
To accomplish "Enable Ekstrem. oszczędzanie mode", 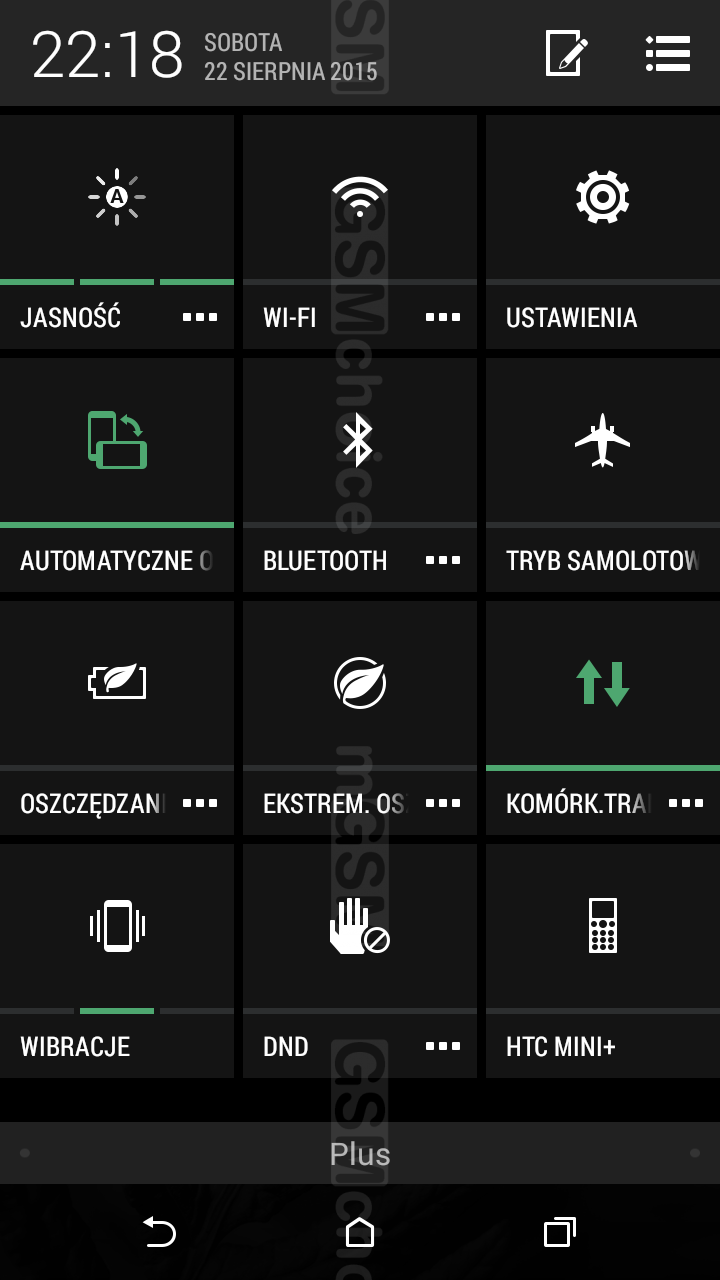I will coord(359,683).
